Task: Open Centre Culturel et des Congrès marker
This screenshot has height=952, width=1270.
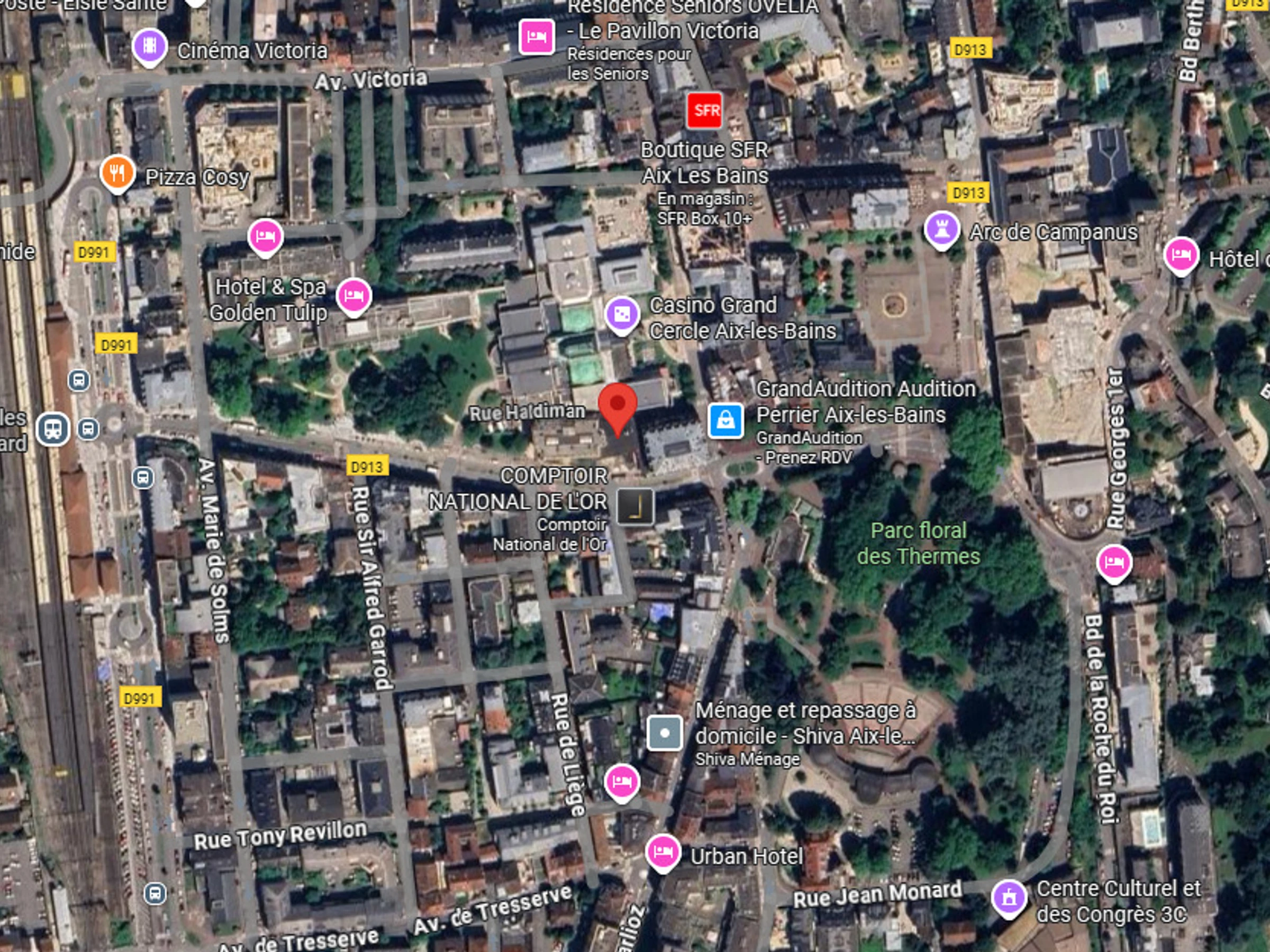Action: 1009,898
